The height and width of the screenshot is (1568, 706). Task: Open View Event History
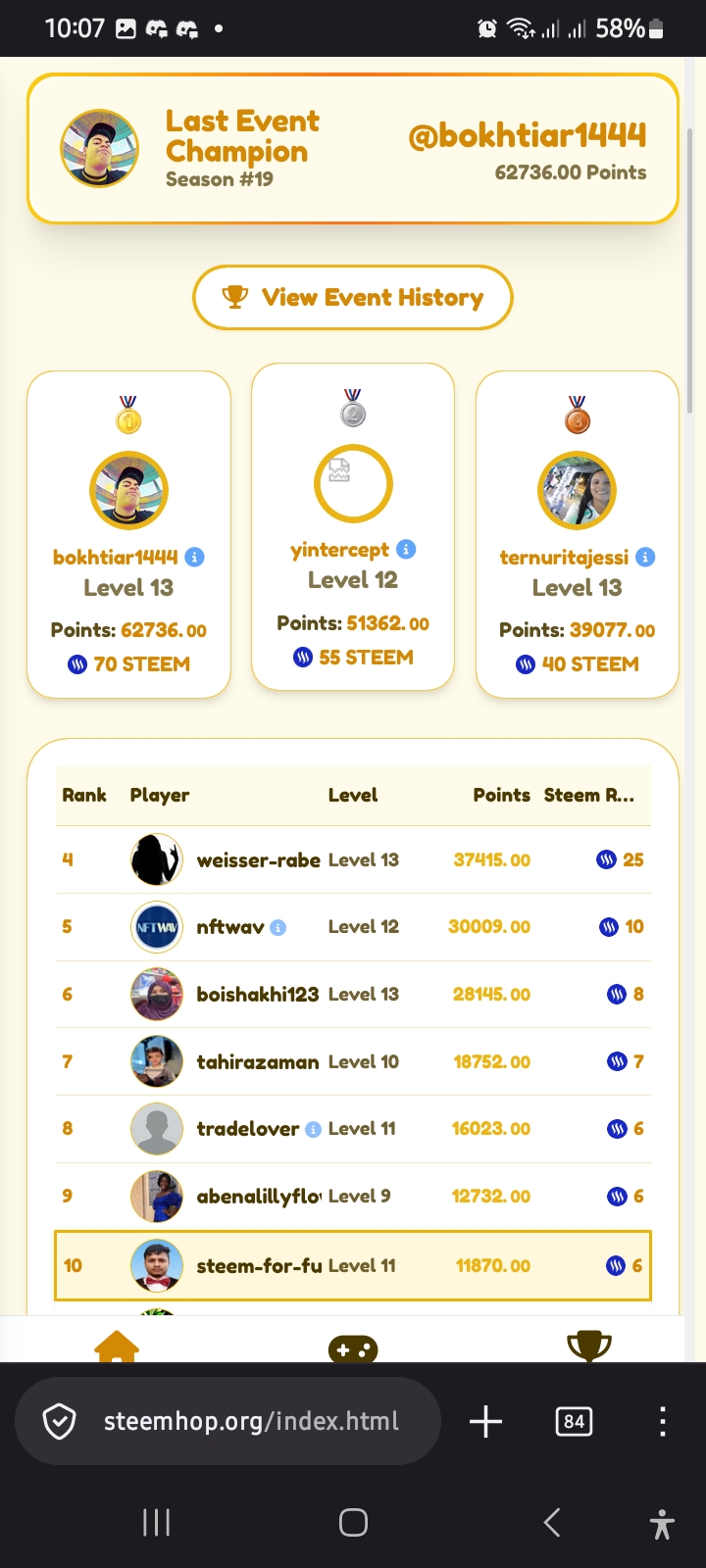click(353, 297)
